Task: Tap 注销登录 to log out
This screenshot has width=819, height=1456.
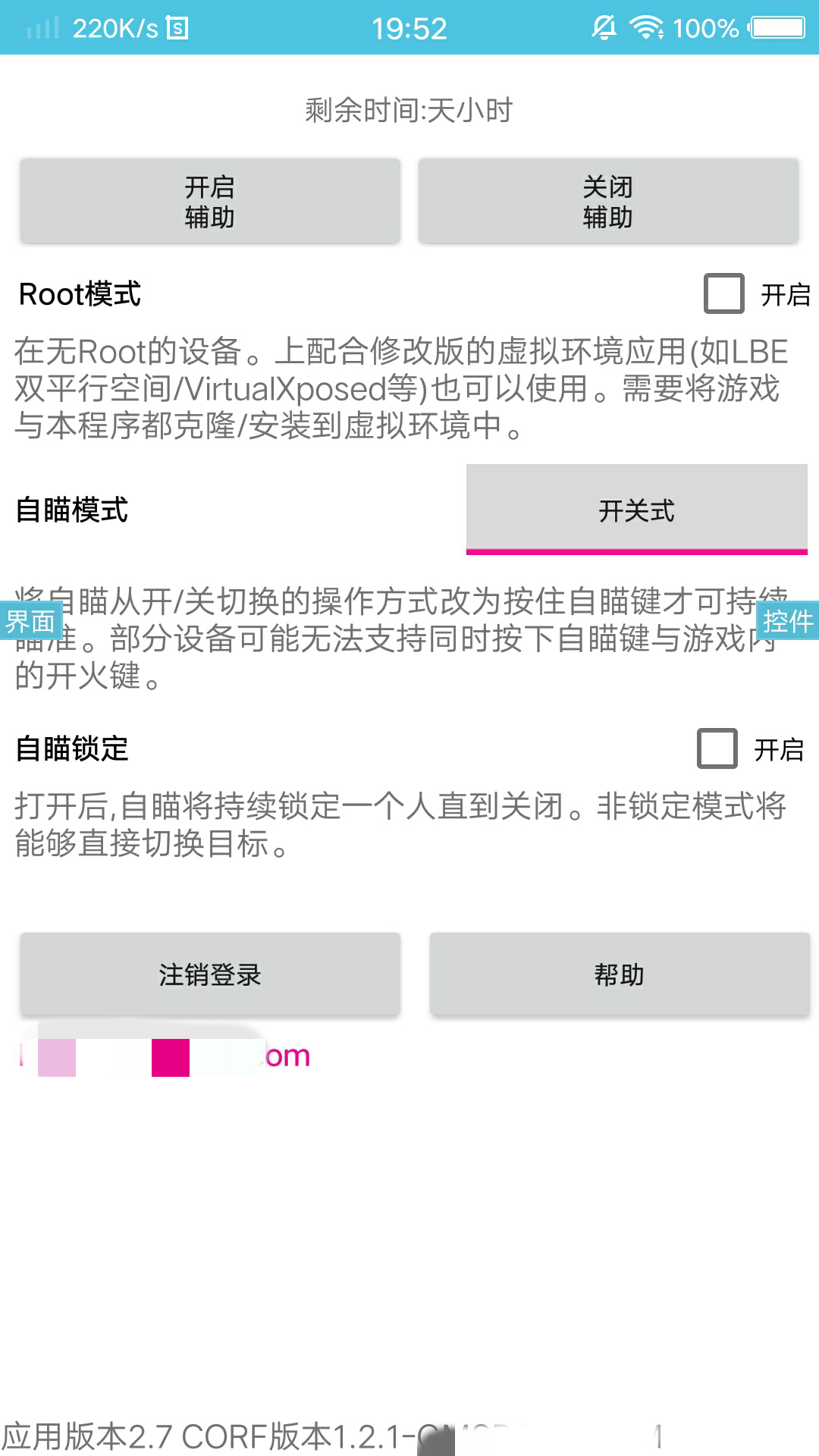Action: coord(210,974)
